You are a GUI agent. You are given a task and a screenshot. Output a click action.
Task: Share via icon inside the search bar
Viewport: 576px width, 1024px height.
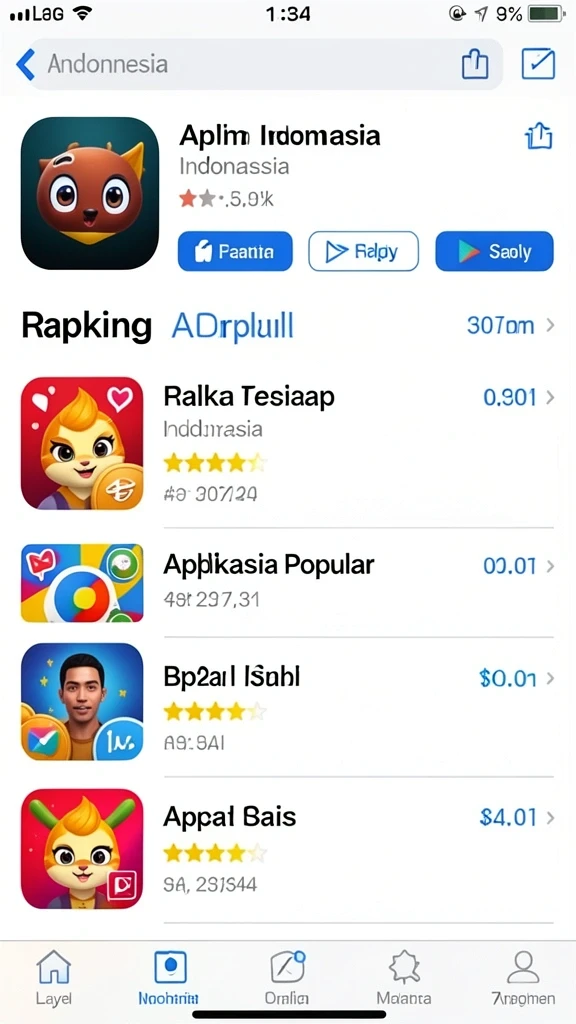pos(475,64)
